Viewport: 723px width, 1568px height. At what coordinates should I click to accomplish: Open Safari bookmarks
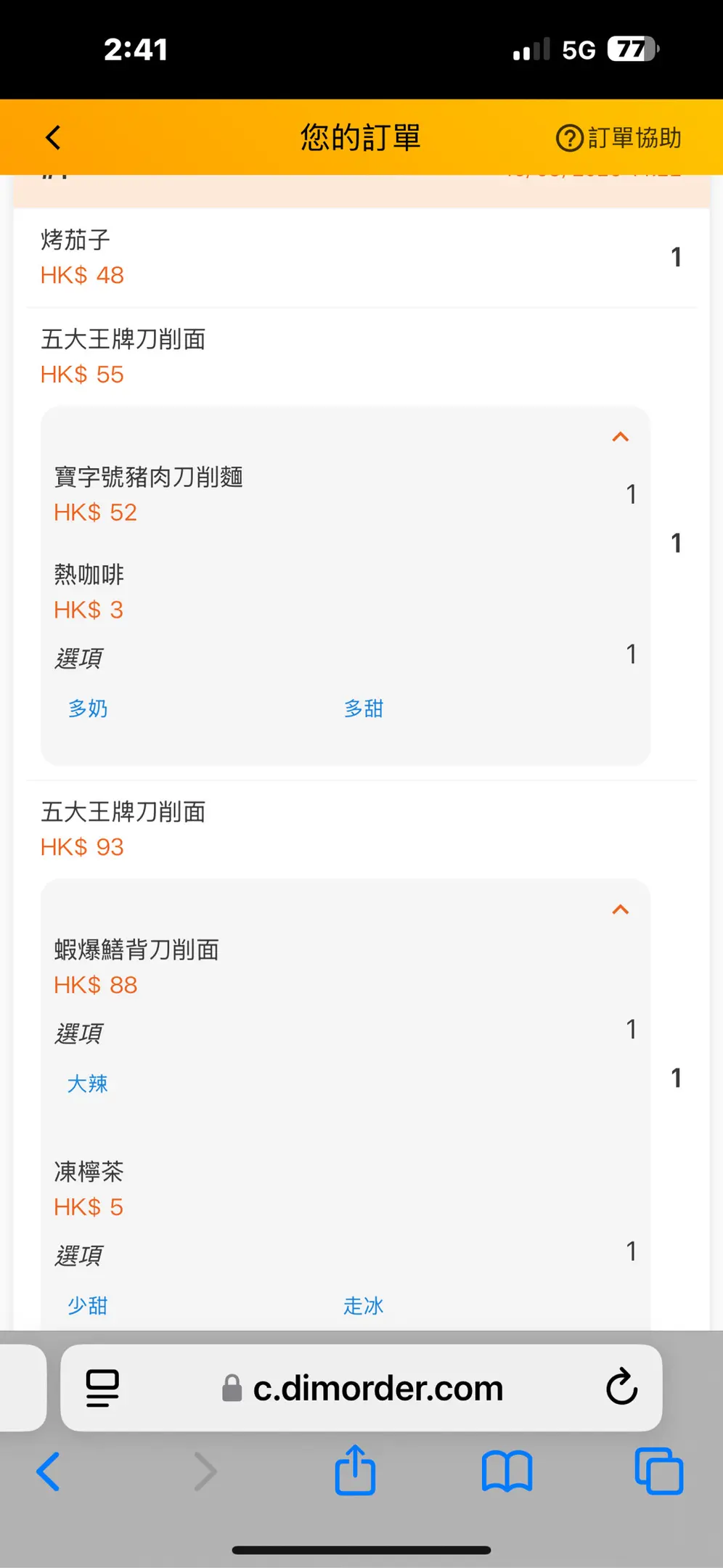507,1471
